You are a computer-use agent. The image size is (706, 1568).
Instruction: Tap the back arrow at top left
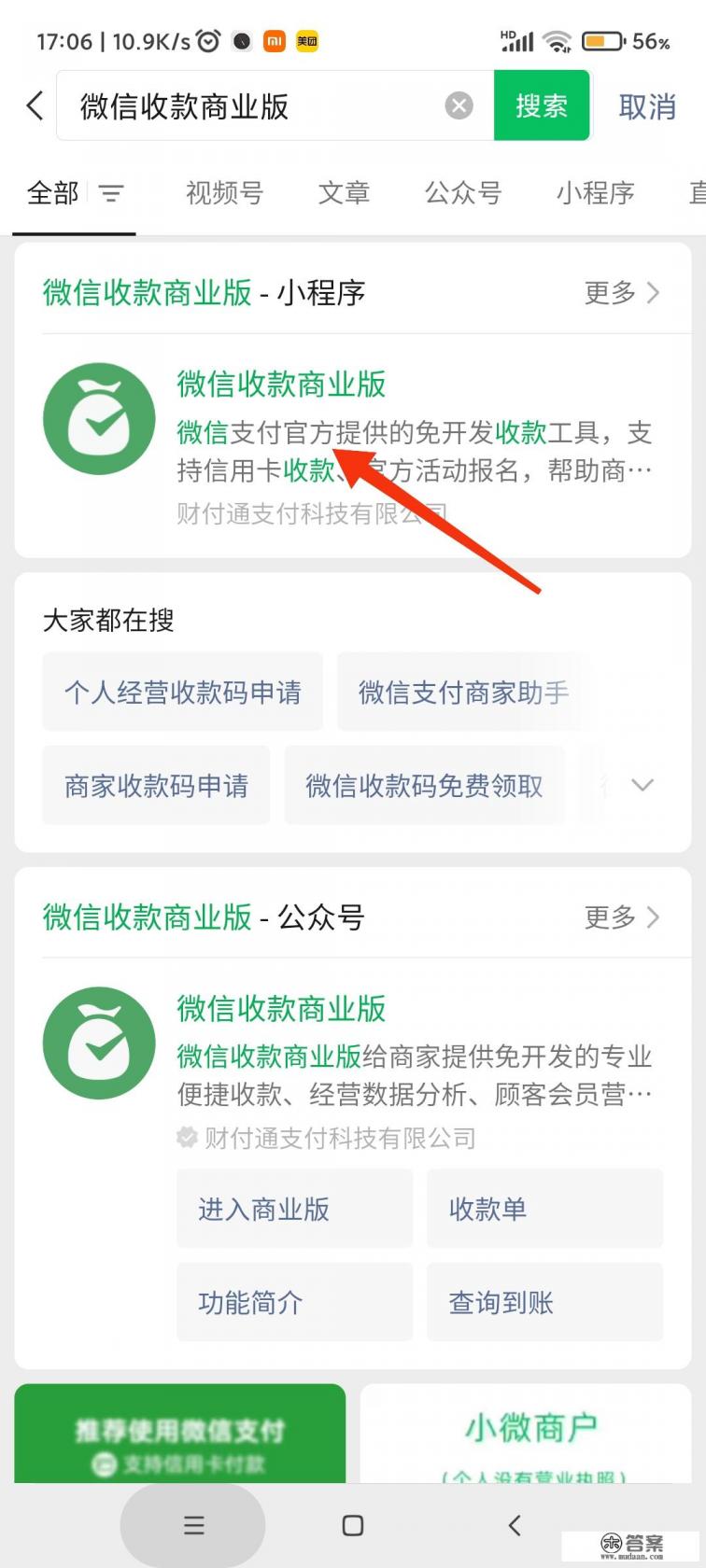point(35,105)
